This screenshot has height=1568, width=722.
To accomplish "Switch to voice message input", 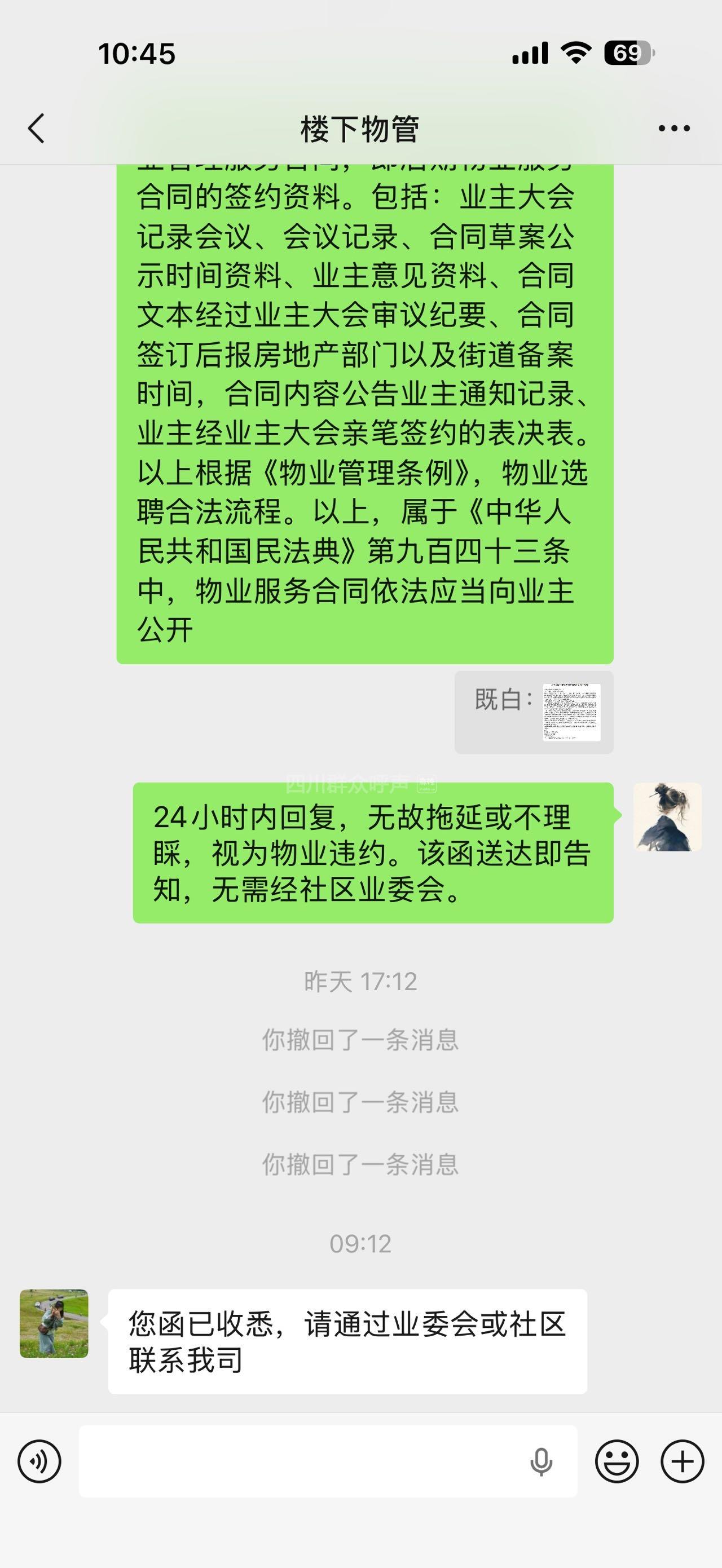I will (x=39, y=1461).
